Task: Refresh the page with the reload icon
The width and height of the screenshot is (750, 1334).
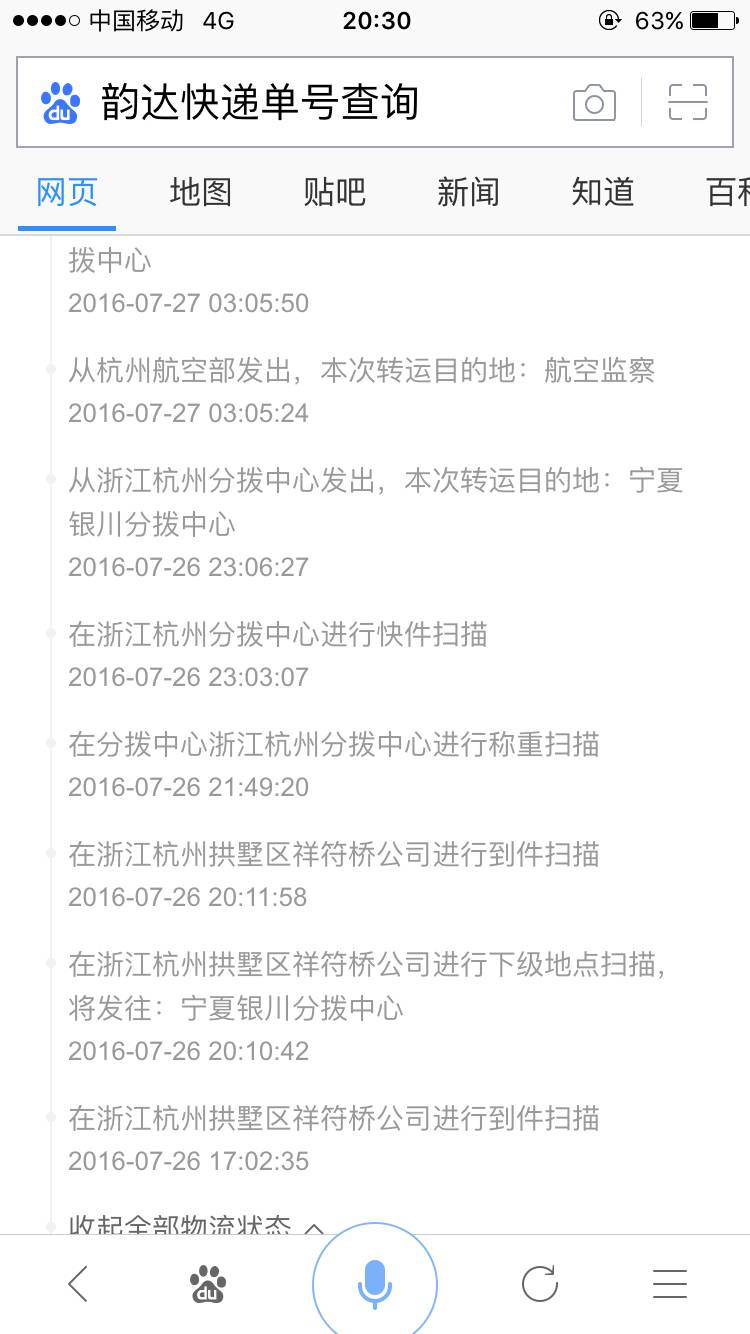Action: [539, 1283]
